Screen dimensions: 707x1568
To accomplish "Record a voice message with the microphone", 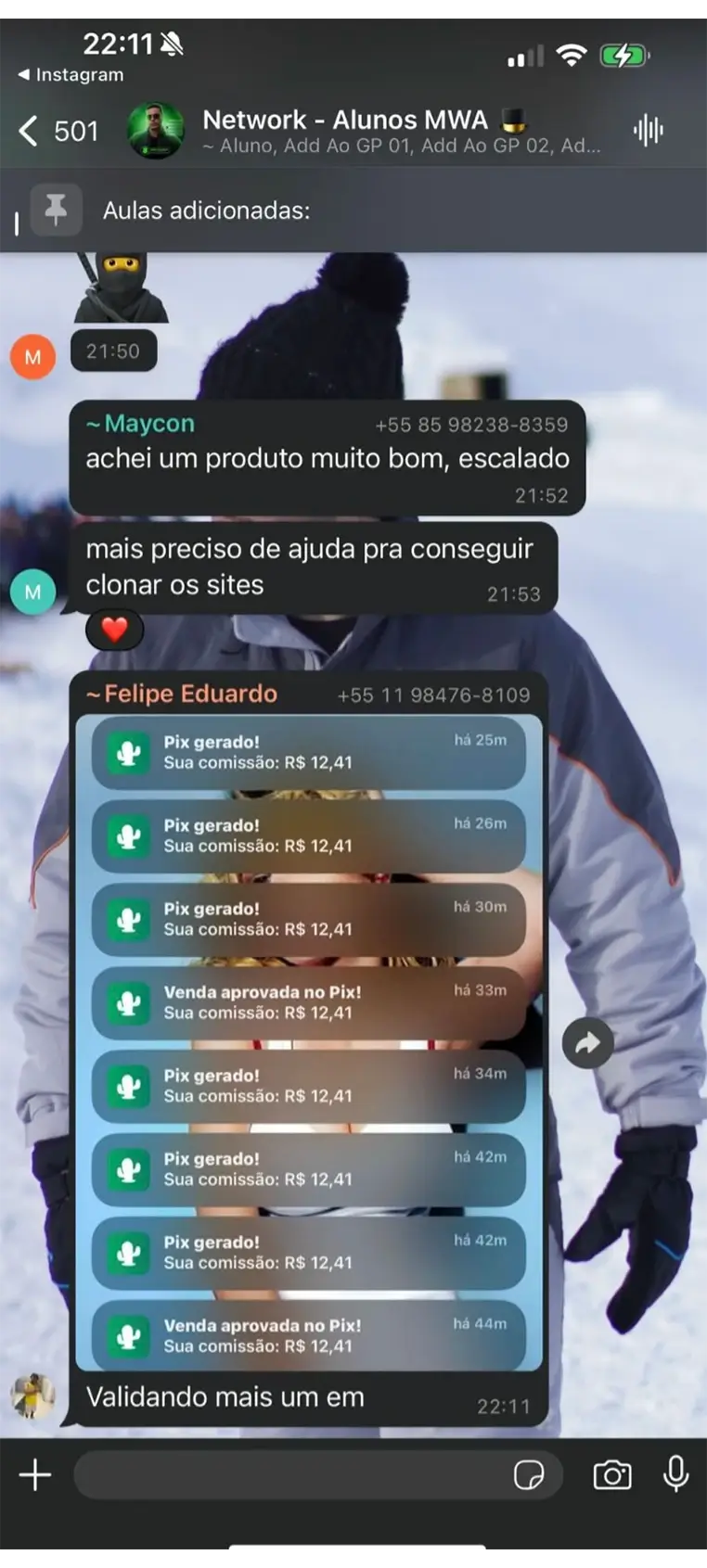I will [x=675, y=1473].
